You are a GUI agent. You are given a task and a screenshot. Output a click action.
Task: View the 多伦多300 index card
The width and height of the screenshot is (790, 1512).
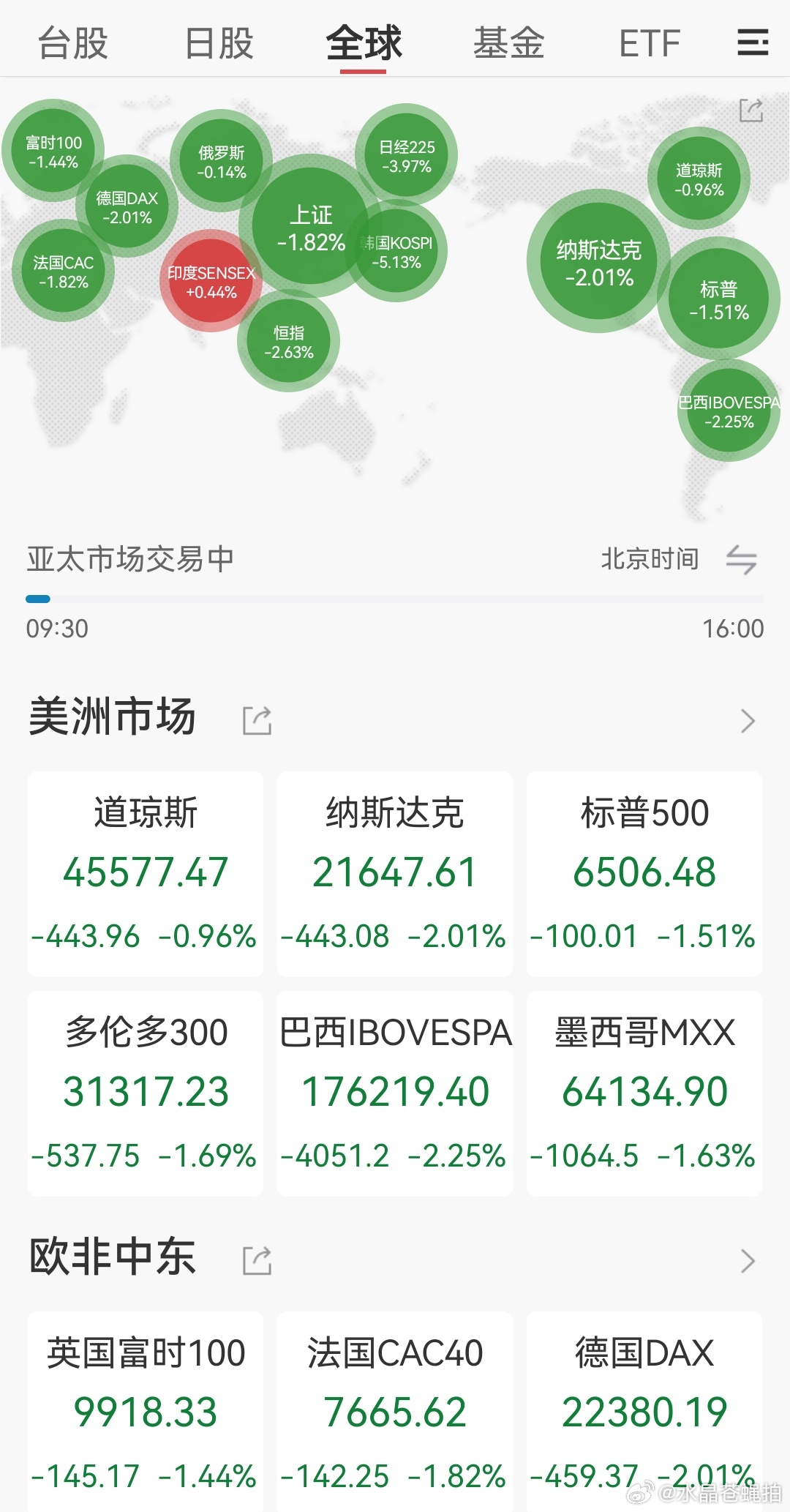146,1093
